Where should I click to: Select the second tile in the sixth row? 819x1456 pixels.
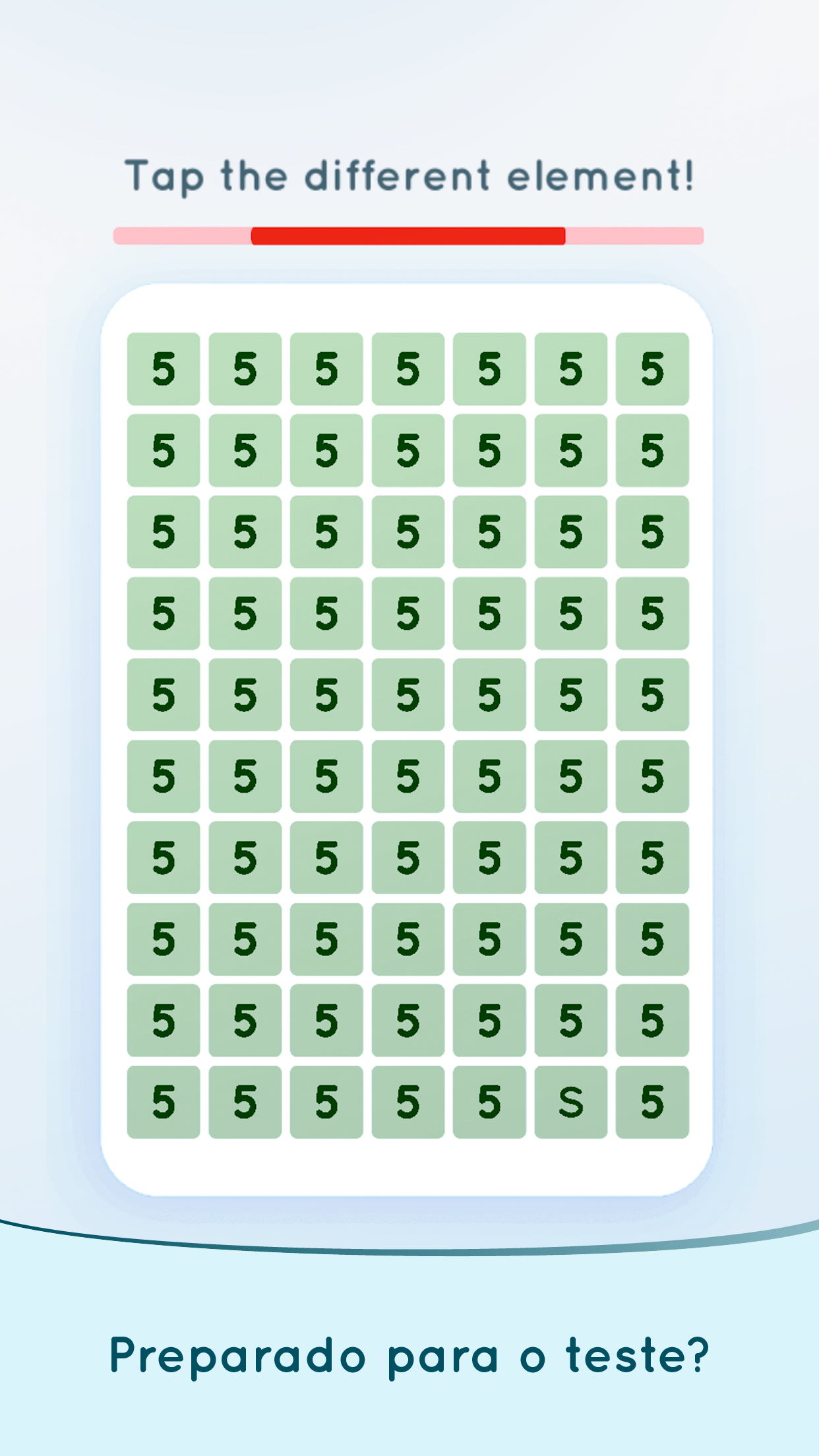245,777
